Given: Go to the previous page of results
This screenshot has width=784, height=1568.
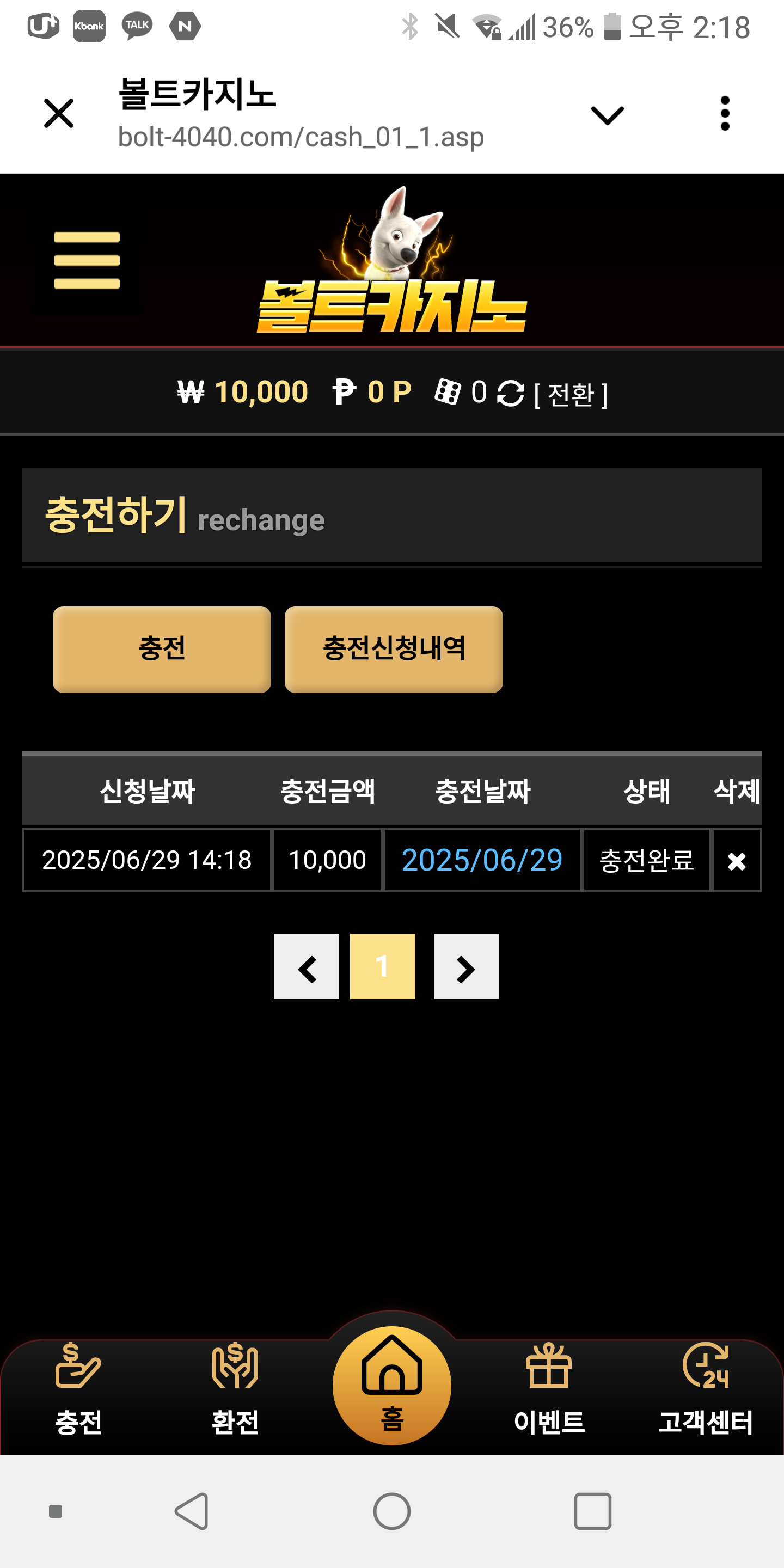Looking at the screenshot, I should [306, 966].
